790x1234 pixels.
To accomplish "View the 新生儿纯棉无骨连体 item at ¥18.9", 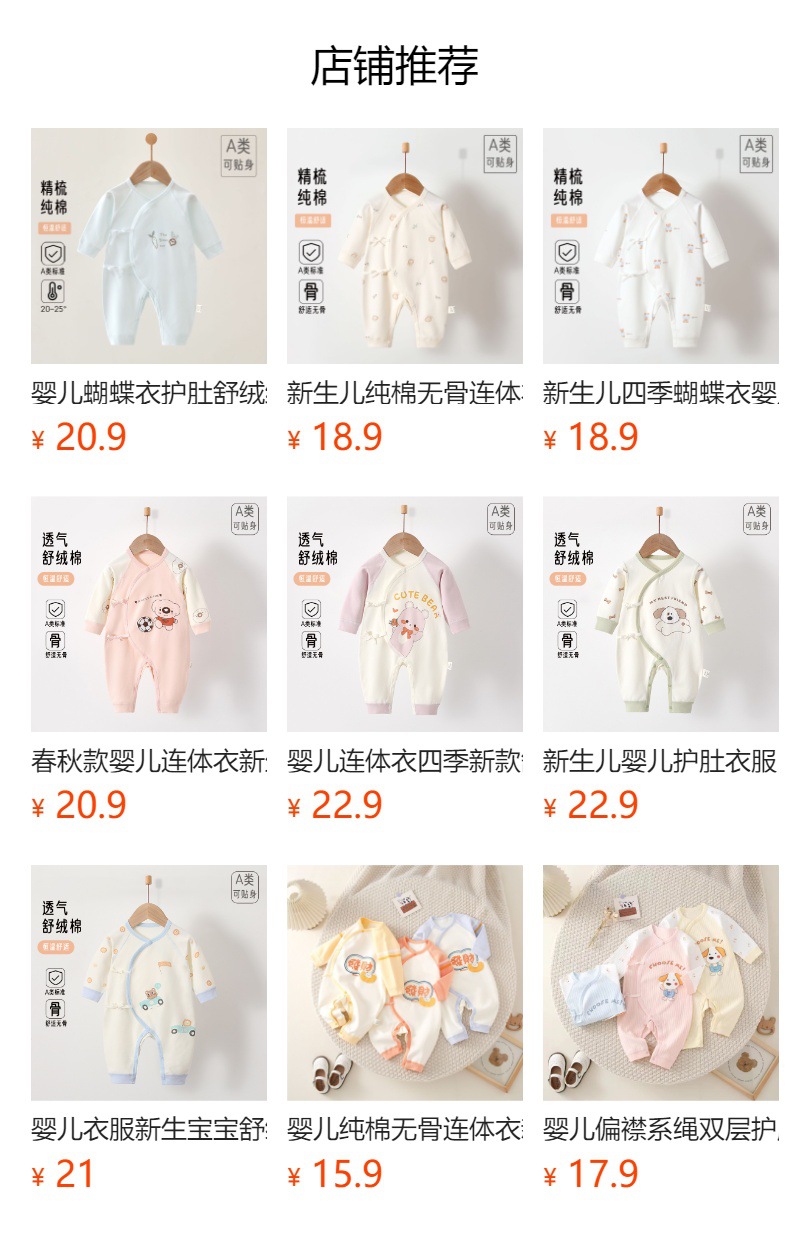I will pyautogui.click(x=404, y=246).
